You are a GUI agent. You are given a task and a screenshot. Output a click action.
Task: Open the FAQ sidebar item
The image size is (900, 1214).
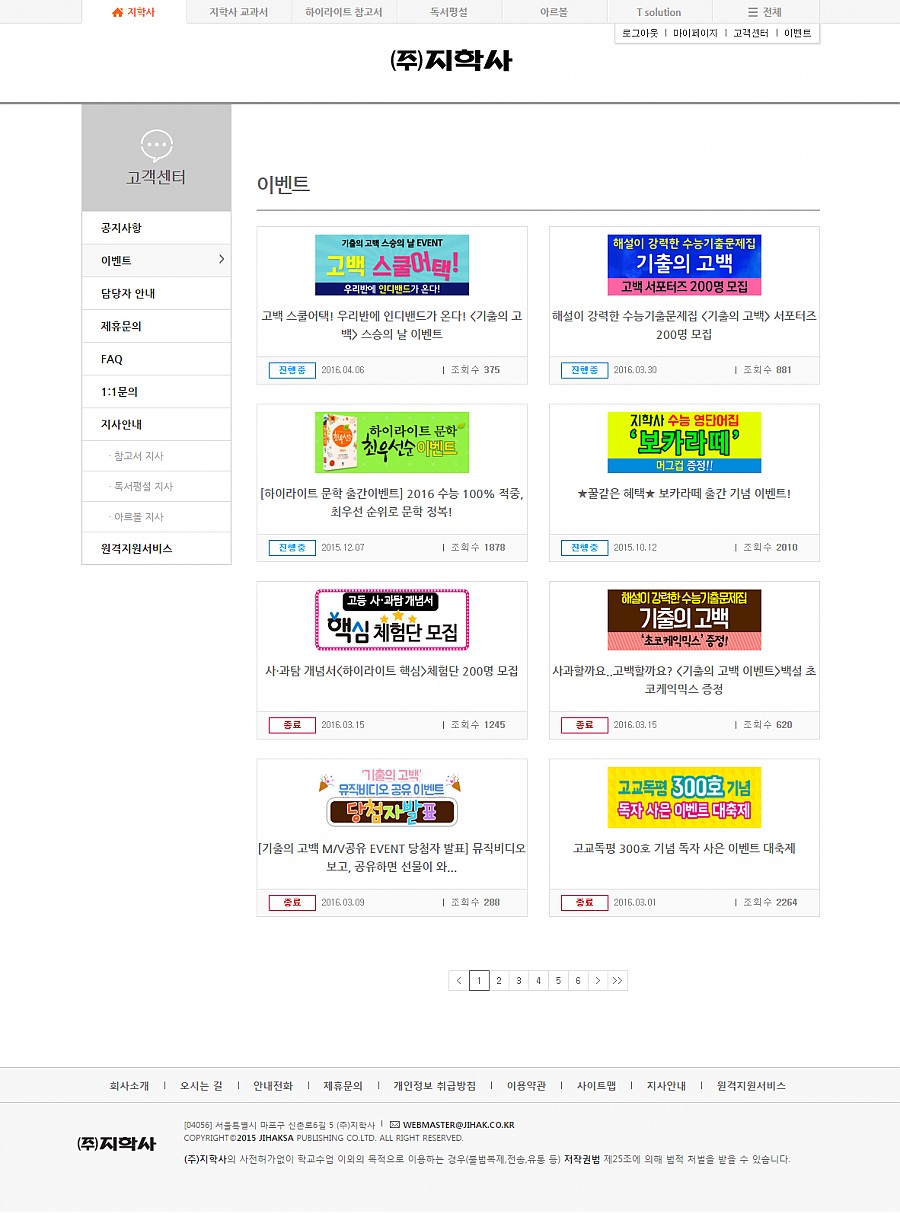[112, 359]
